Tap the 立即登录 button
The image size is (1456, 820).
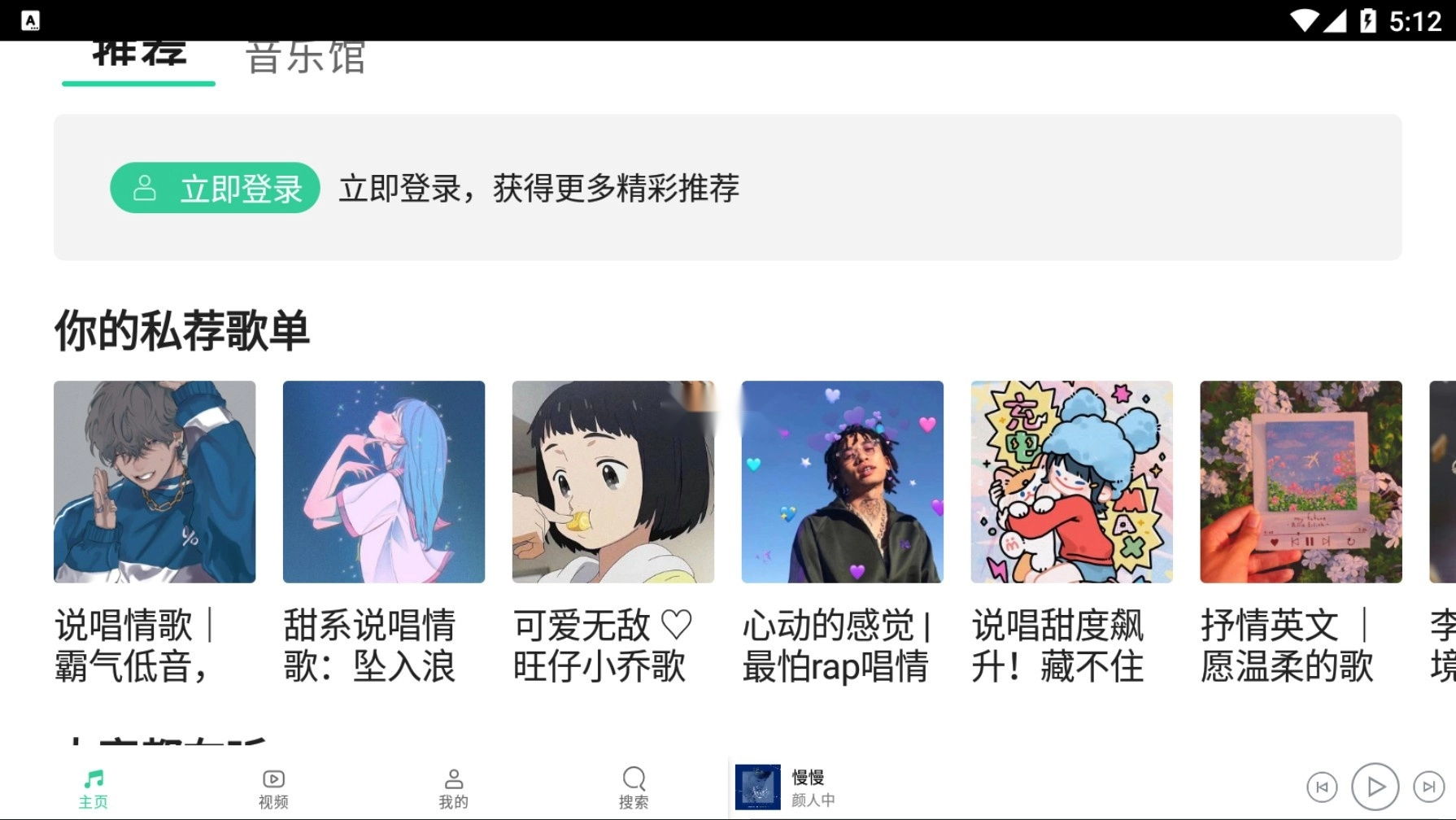pyautogui.click(x=215, y=188)
